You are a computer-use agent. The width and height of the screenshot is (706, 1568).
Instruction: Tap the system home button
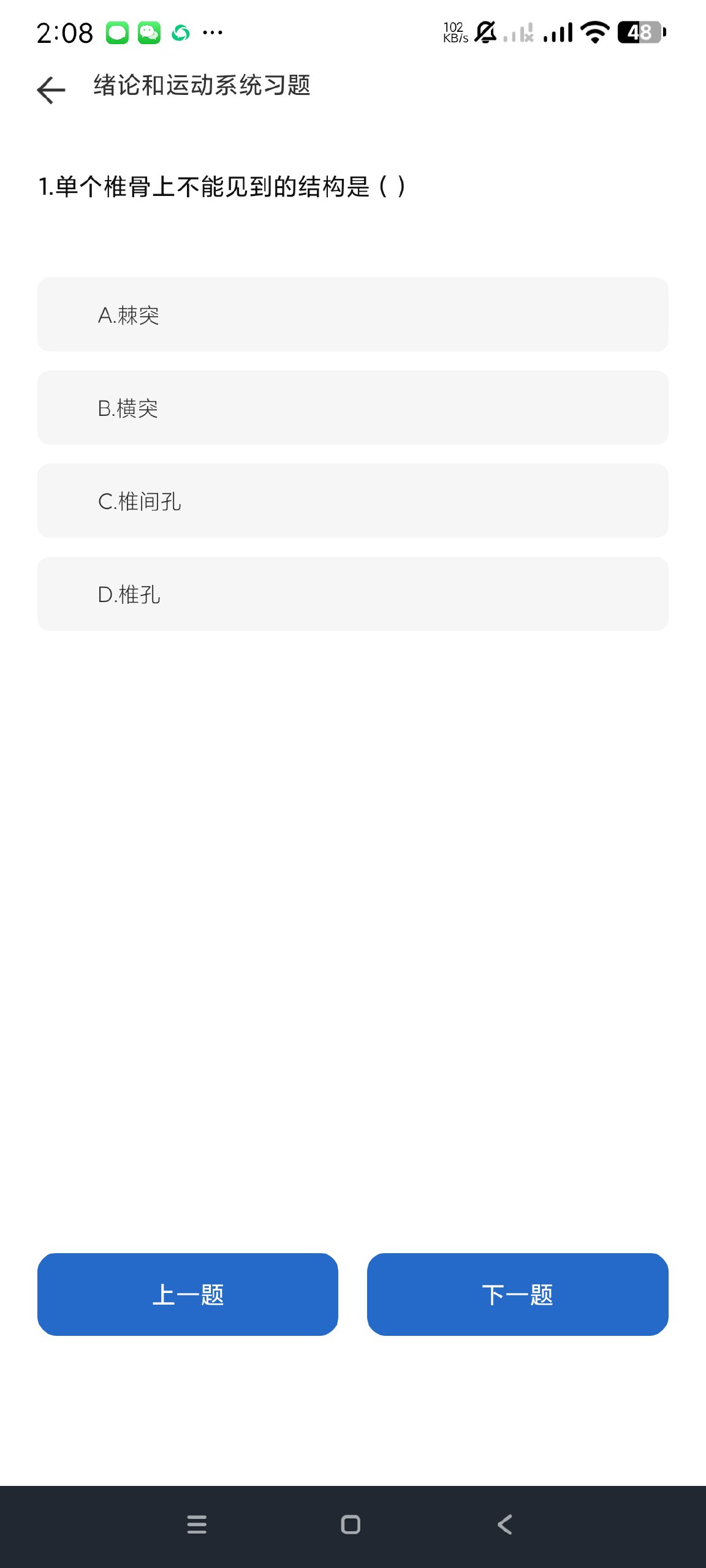[351, 1525]
